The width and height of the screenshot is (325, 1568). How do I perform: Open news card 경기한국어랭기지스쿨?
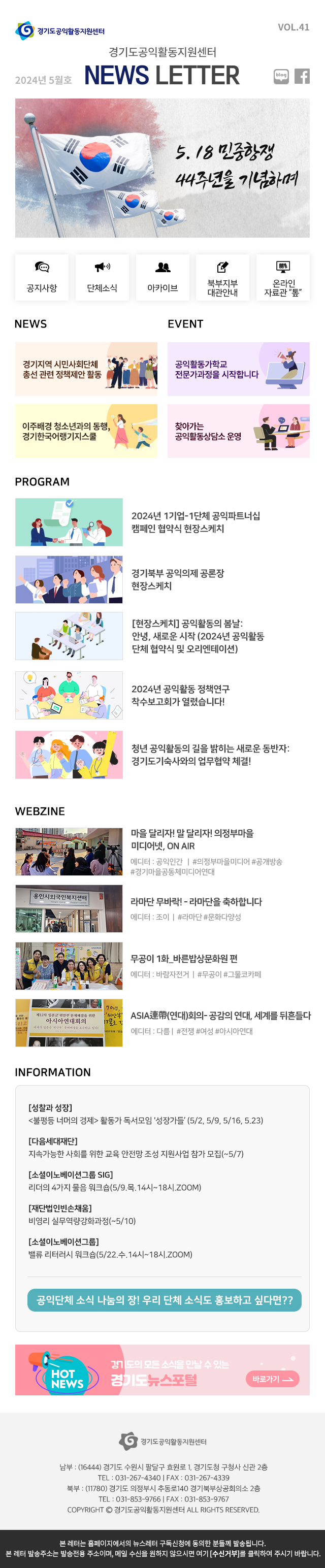(x=86, y=431)
